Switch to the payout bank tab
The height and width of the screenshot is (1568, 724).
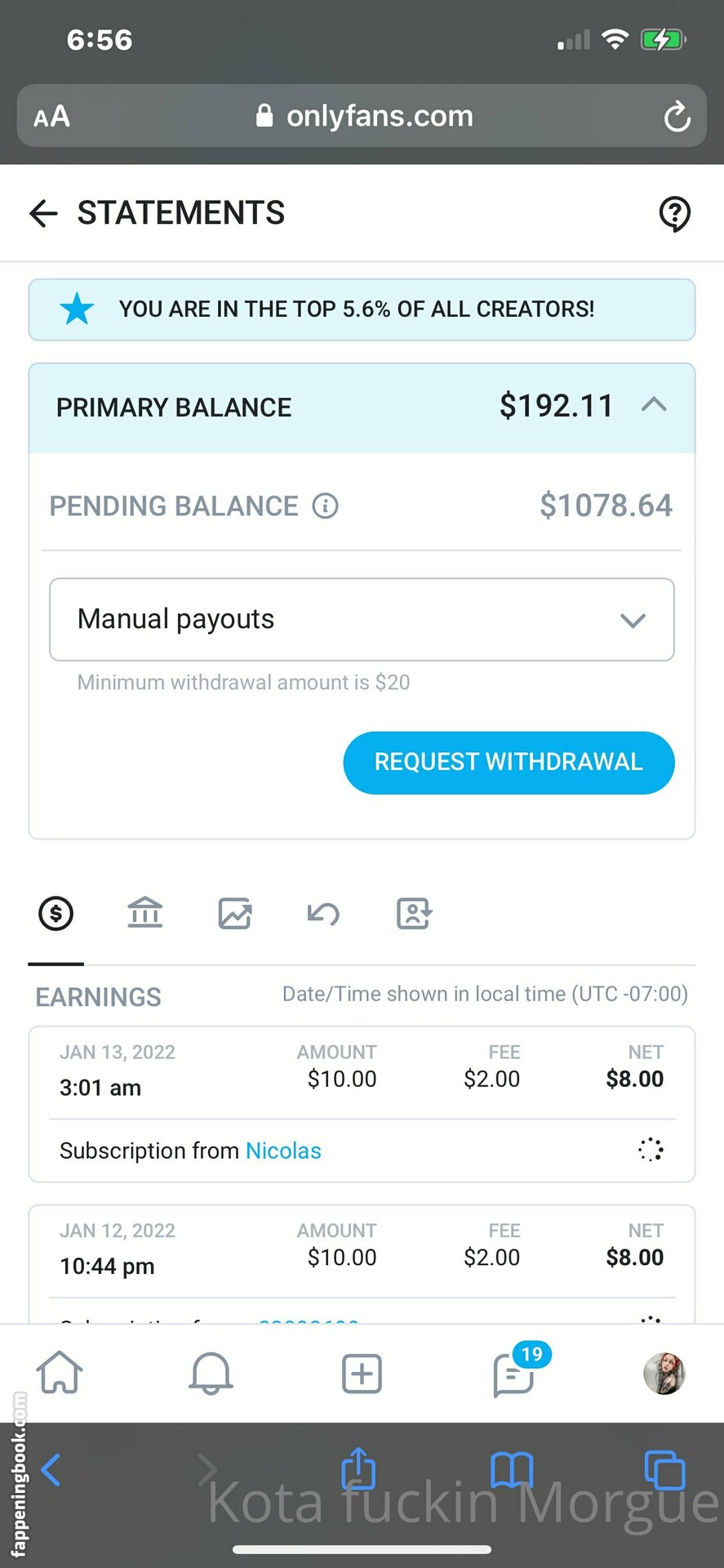(145, 913)
